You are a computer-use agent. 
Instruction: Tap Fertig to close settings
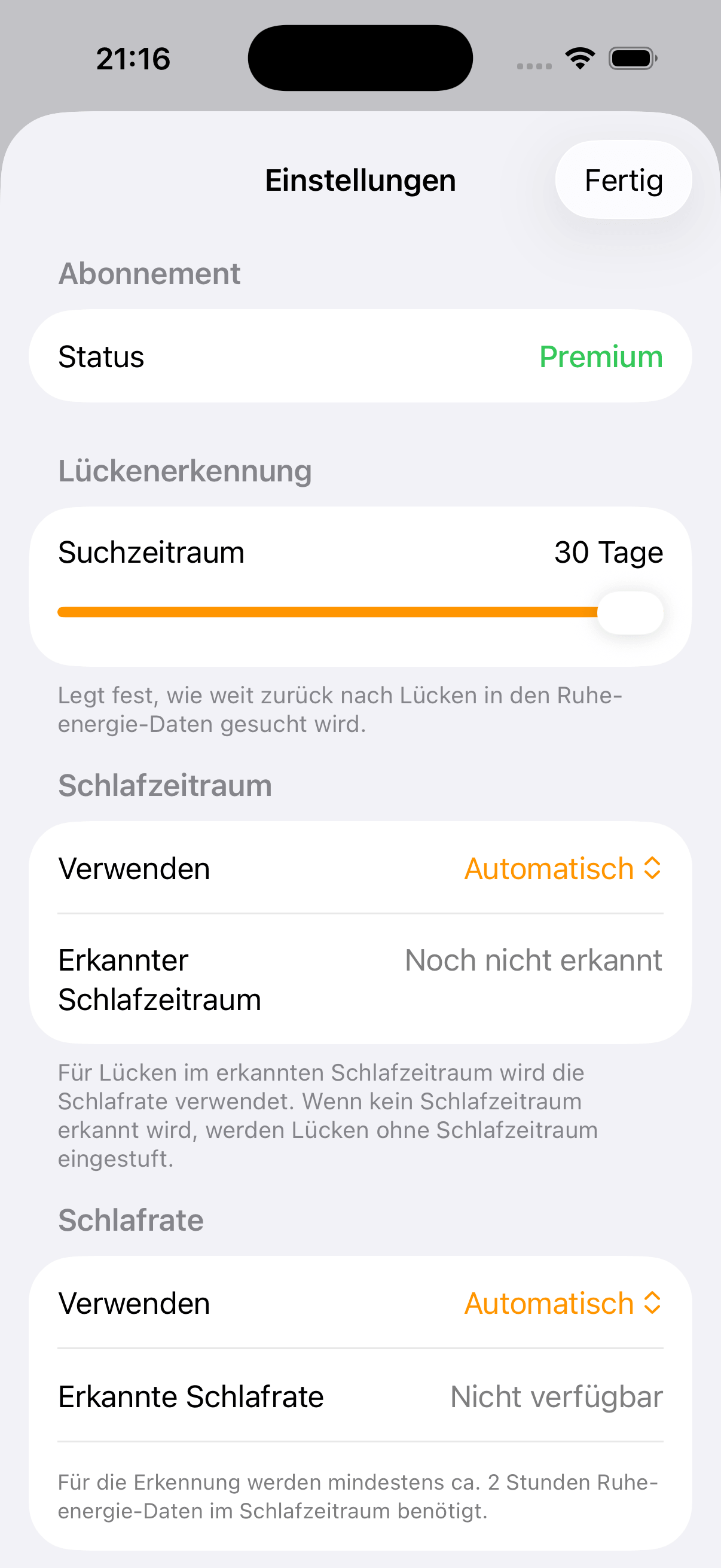[623, 179]
